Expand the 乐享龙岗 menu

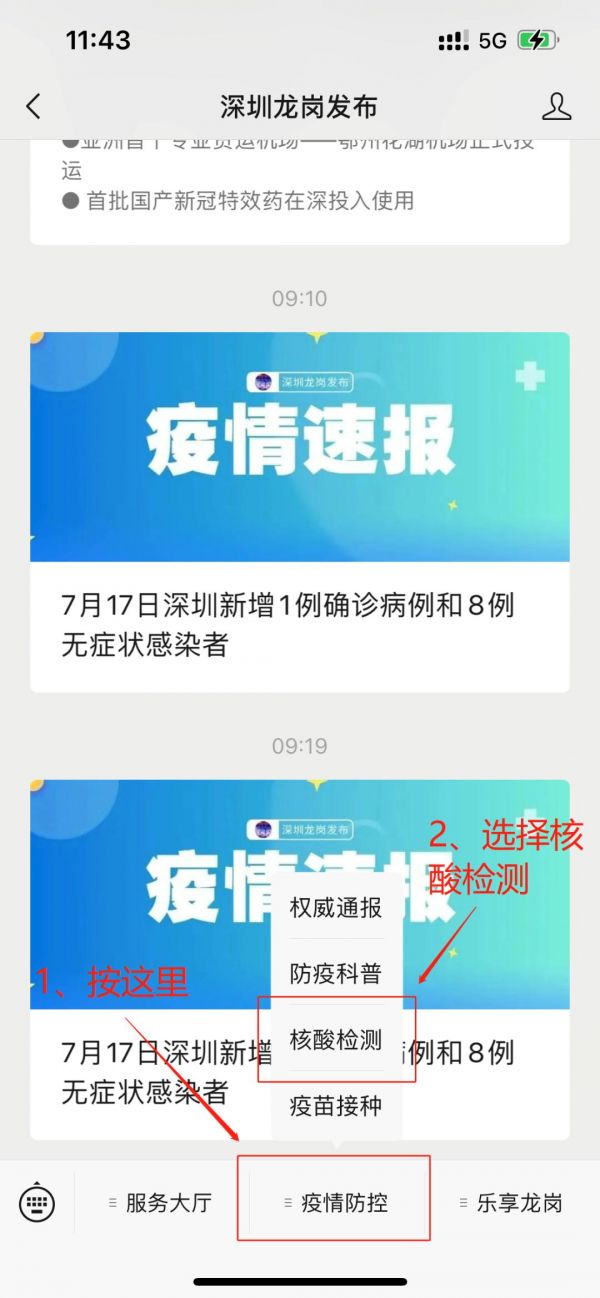[x=510, y=1203]
